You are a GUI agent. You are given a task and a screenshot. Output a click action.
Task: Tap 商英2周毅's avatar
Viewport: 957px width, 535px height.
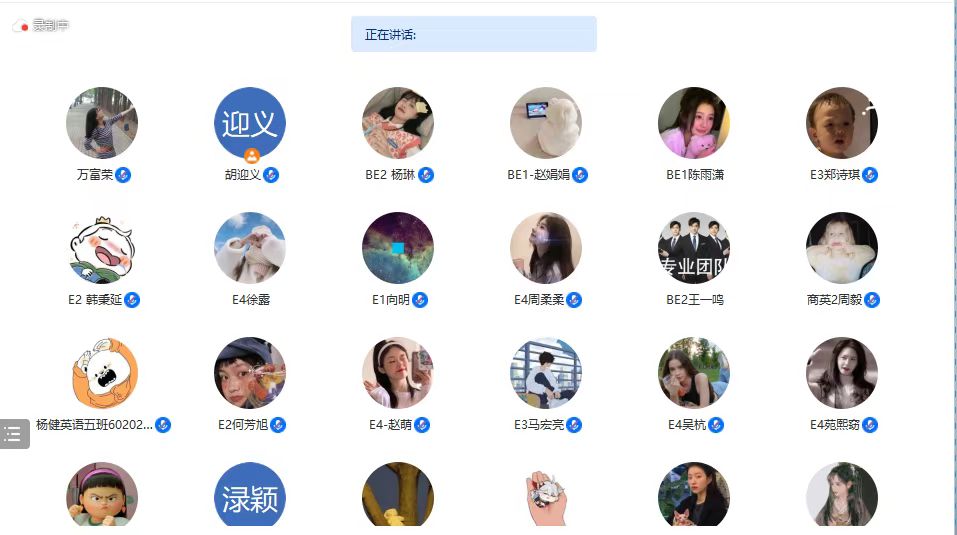pyautogui.click(x=842, y=248)
